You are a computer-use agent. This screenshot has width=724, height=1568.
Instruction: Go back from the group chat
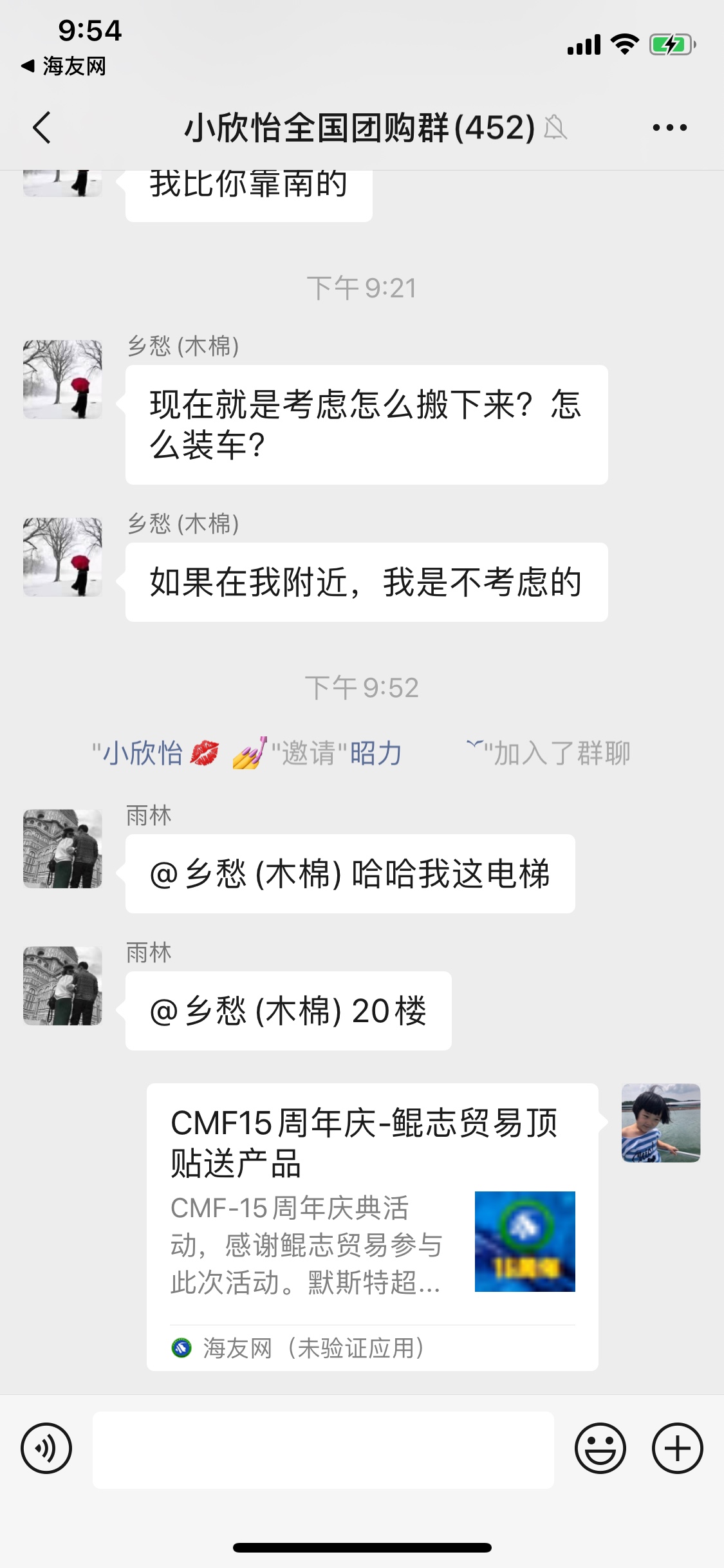(42, 127)
